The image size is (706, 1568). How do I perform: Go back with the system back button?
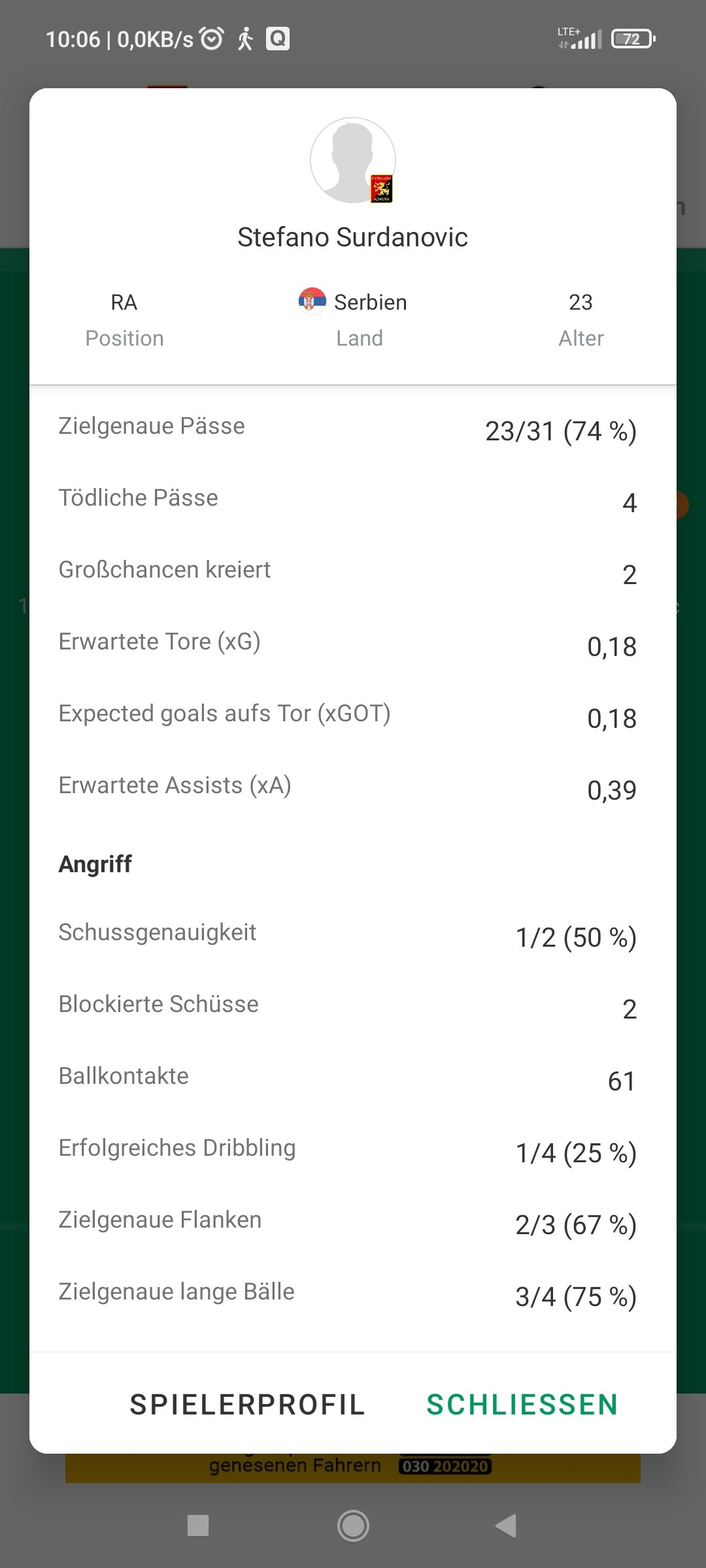coord(506,1526)
